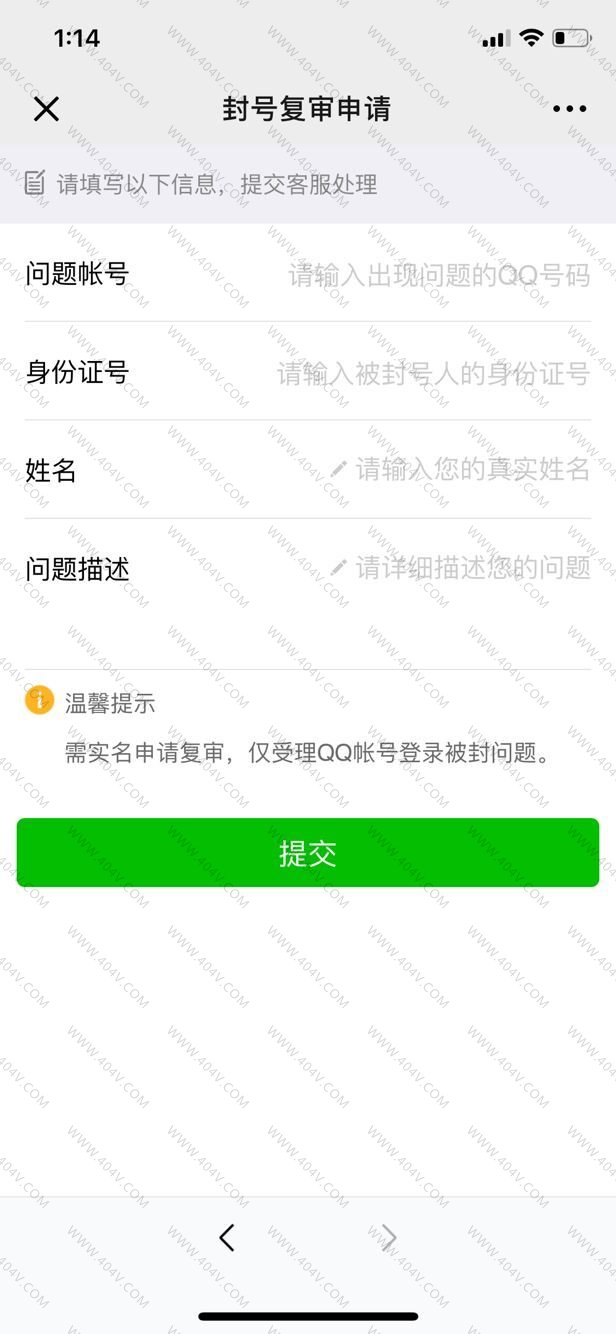Focus the 问题帐号 QQ number field
The image size is (616, 1334).
tap(438, 275)
